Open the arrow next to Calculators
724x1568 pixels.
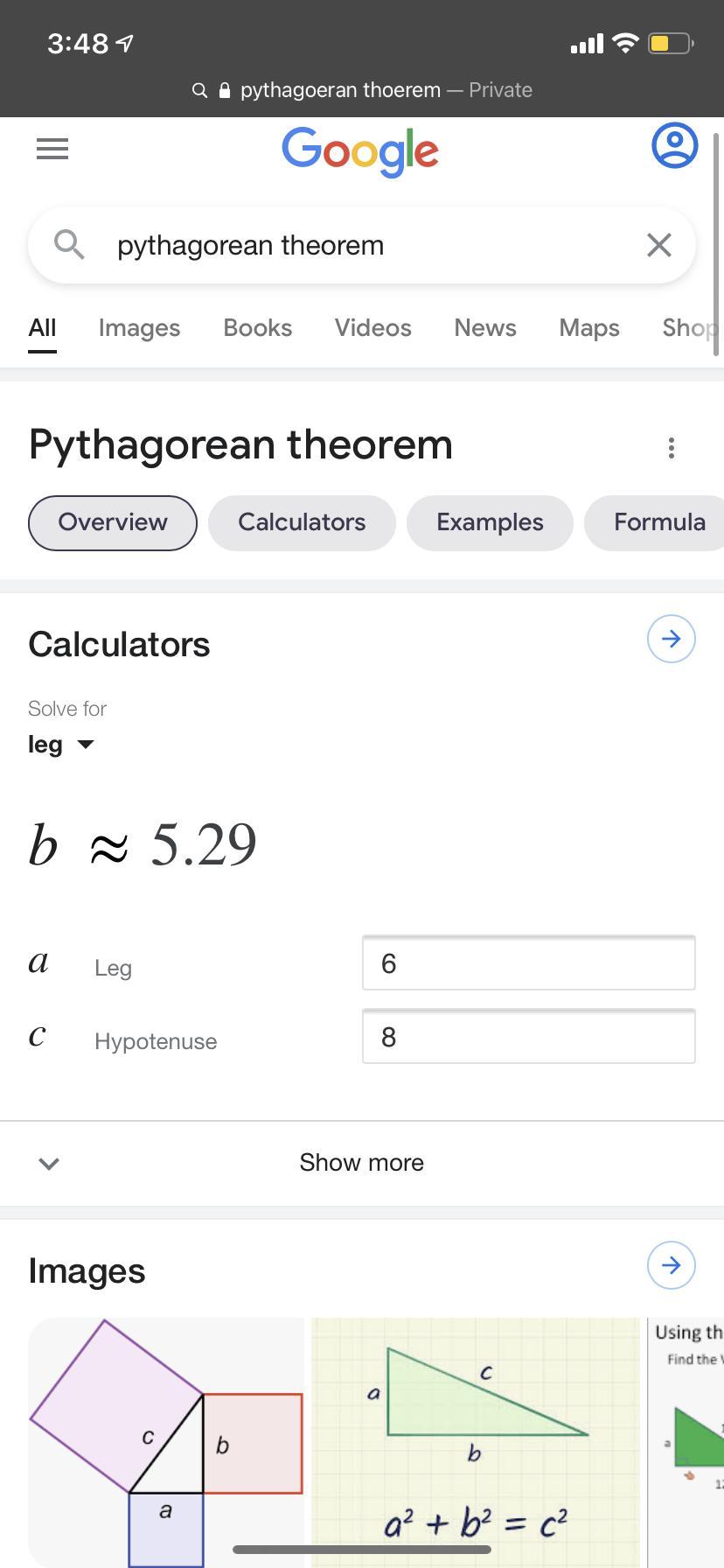coord(671,639)
